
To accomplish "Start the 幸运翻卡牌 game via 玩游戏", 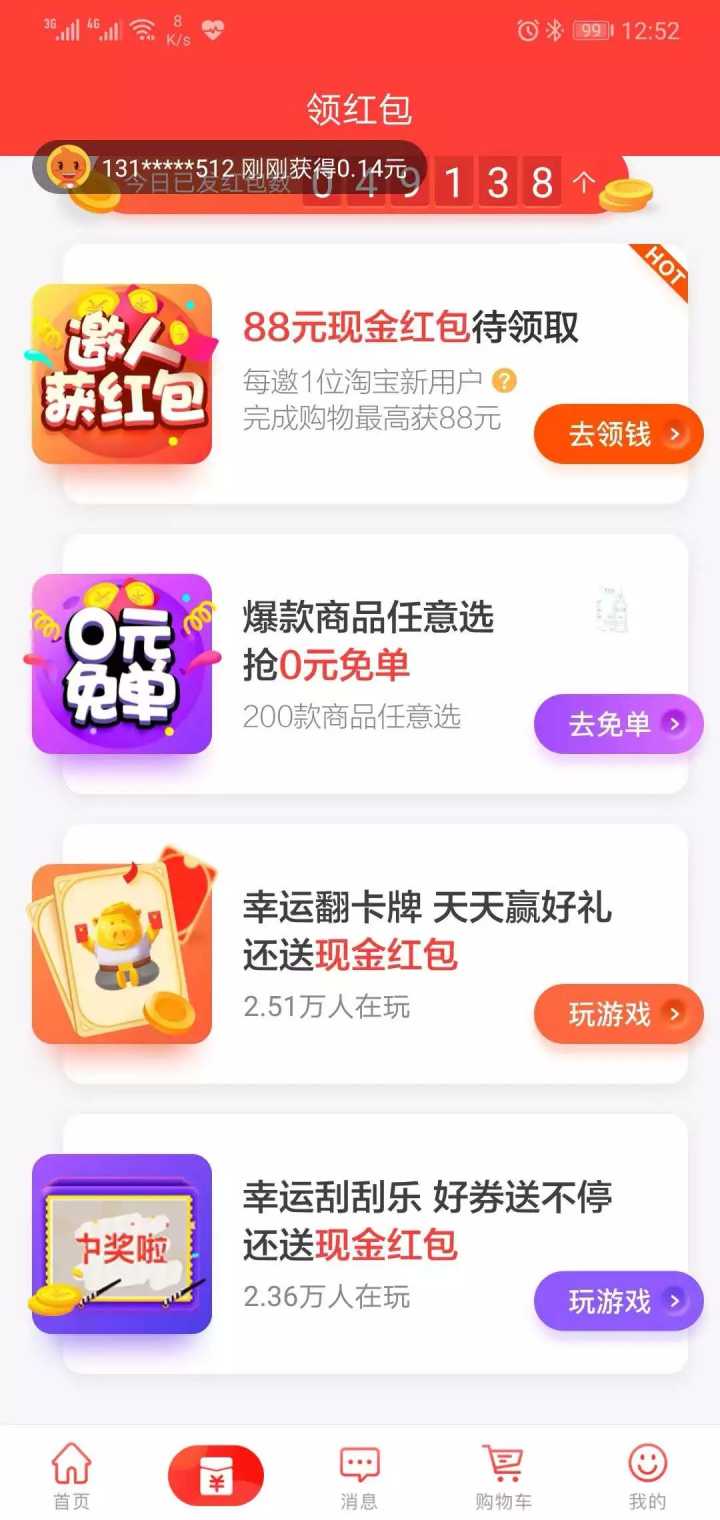I will (x=618, y=1014).
